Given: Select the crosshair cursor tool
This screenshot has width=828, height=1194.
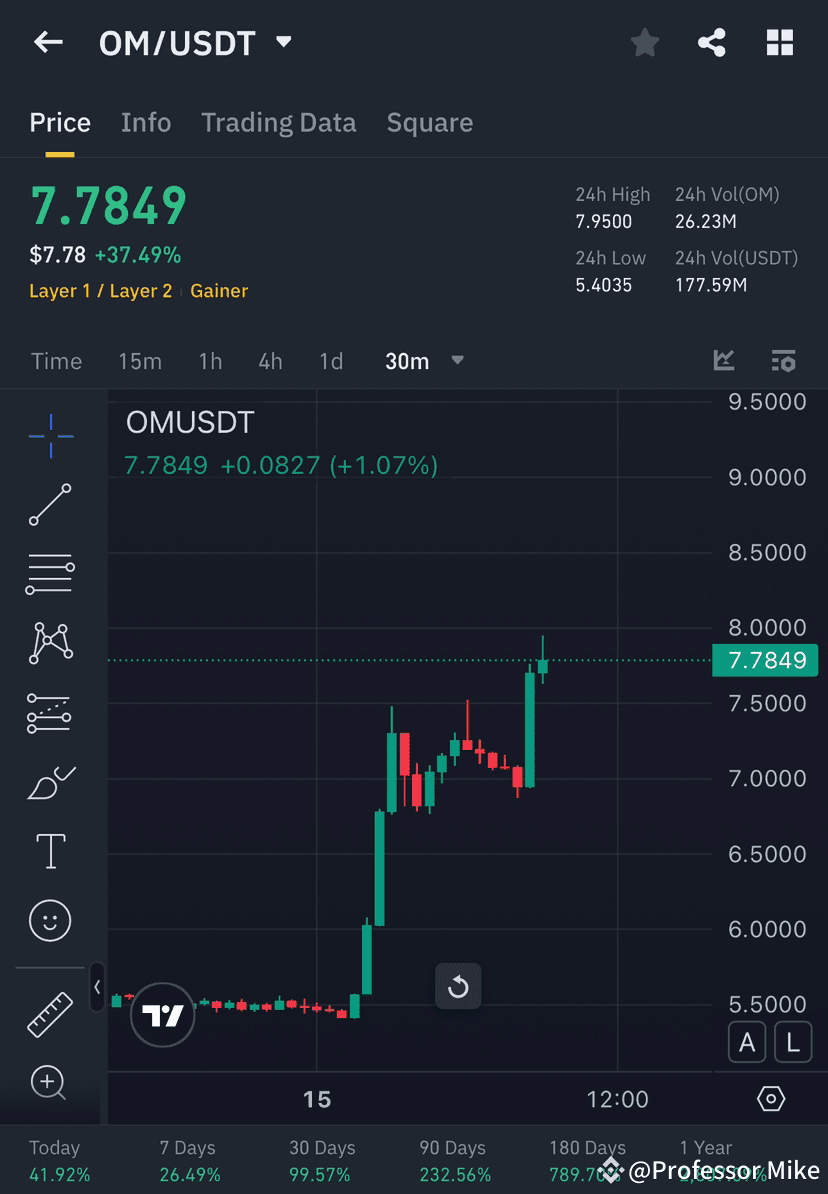Looking at the screenshot, I should click(x=50, y=436).
